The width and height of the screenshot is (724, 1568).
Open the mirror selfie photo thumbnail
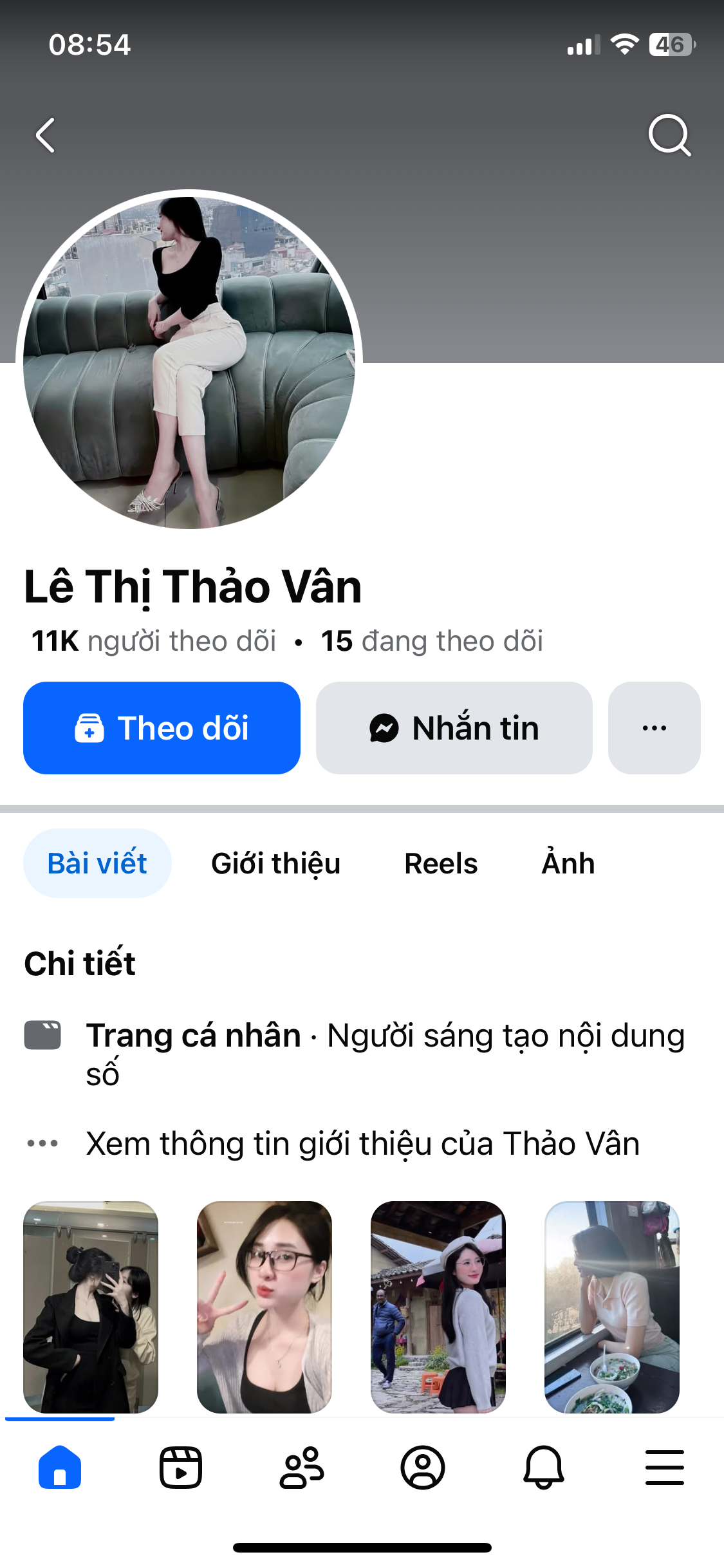coord(91,1307)
